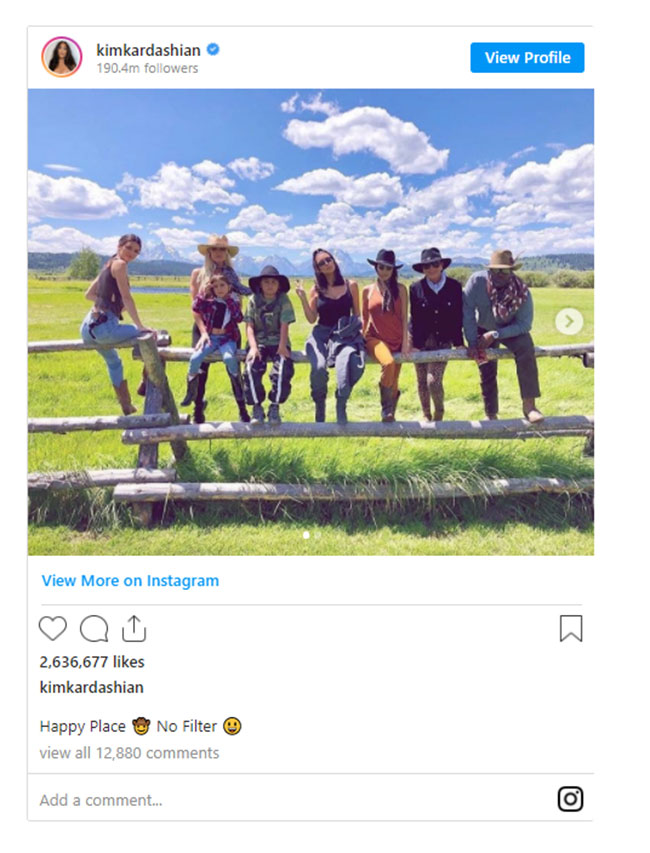The image size is (650, 853).
Task: Go to the next photo with the arrow
Action: (569, 321)
